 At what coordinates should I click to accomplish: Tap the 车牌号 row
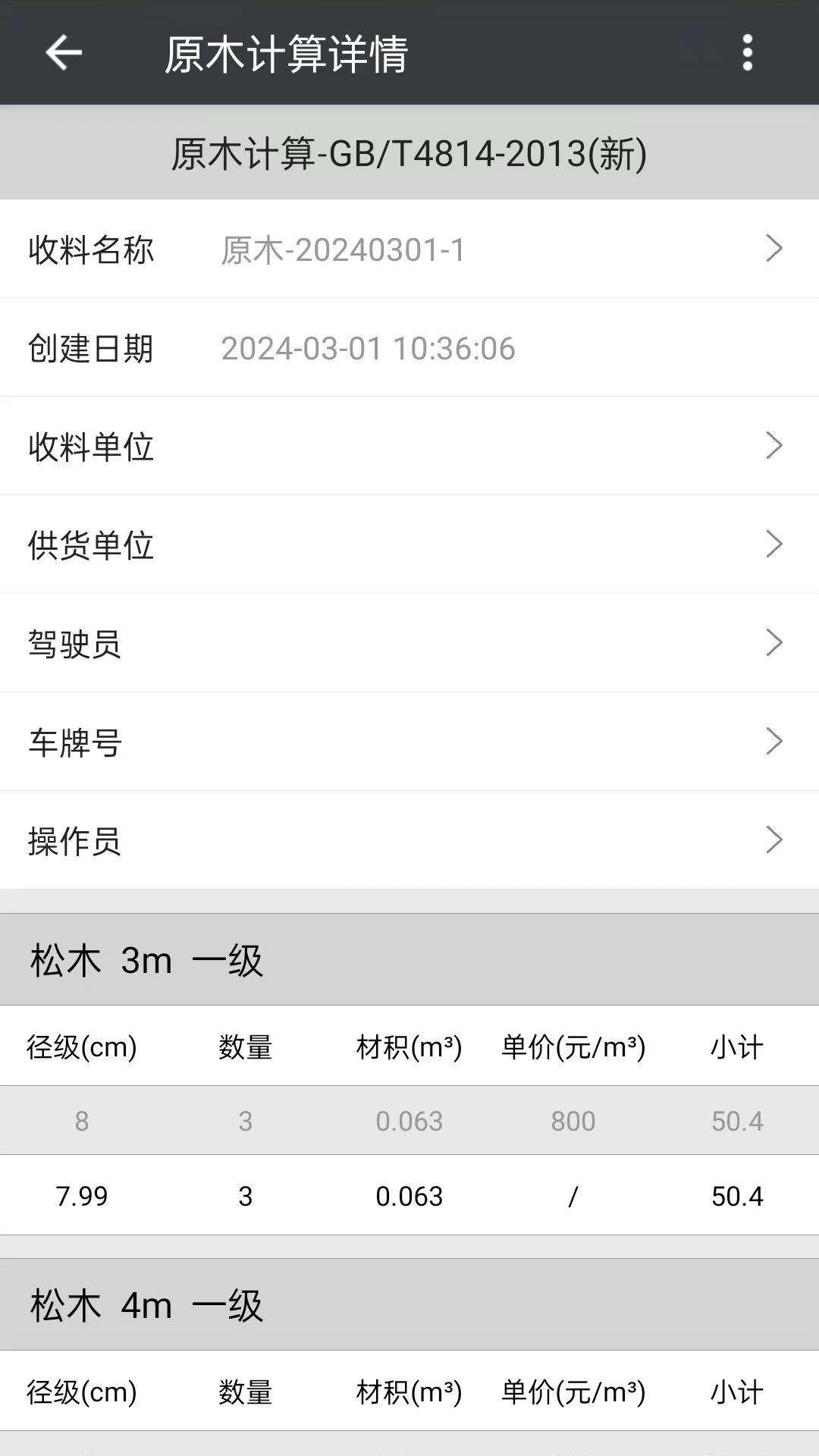pos(409,742)
